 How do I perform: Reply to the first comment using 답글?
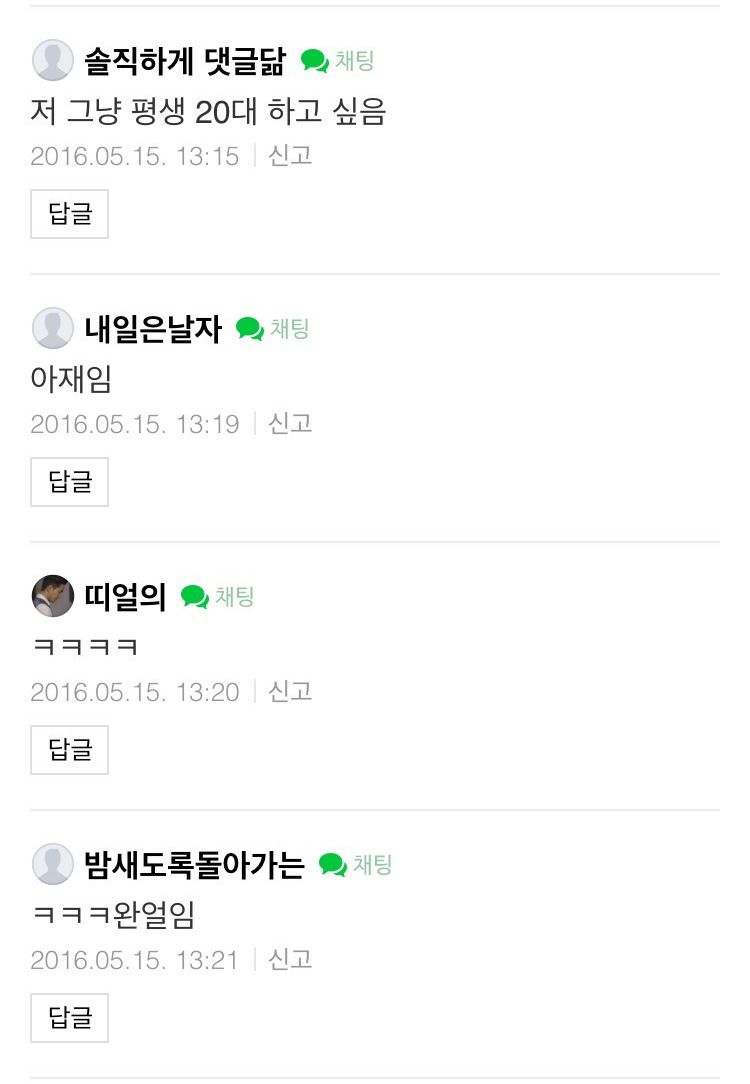(69, 214)
